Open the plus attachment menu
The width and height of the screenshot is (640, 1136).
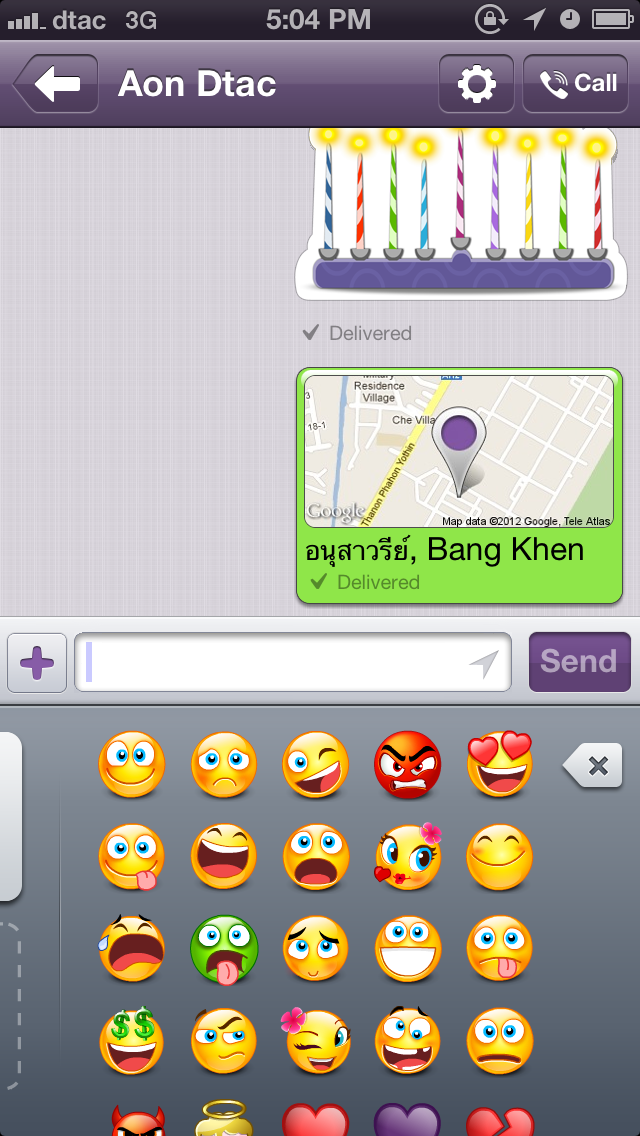[x=37, y=663]
